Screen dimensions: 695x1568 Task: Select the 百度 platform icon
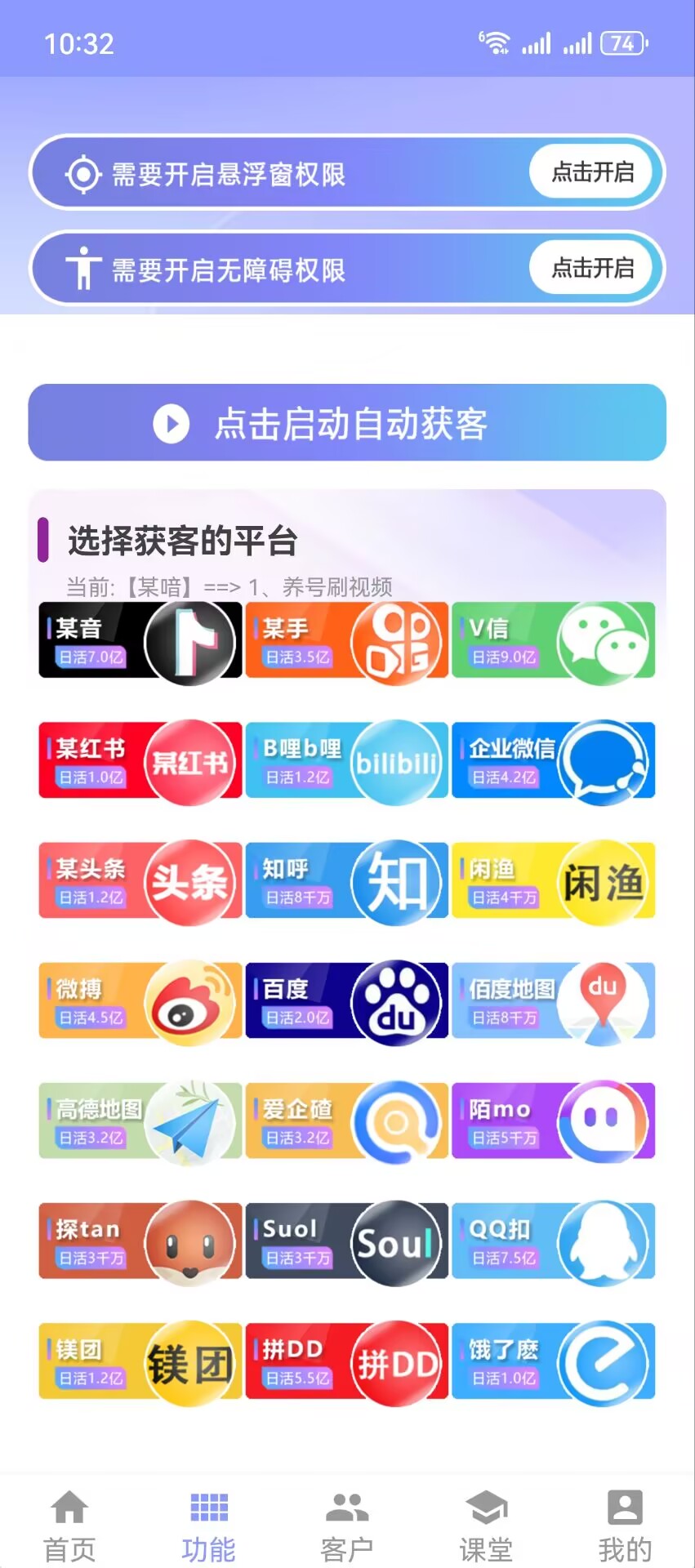(346, 1001)
